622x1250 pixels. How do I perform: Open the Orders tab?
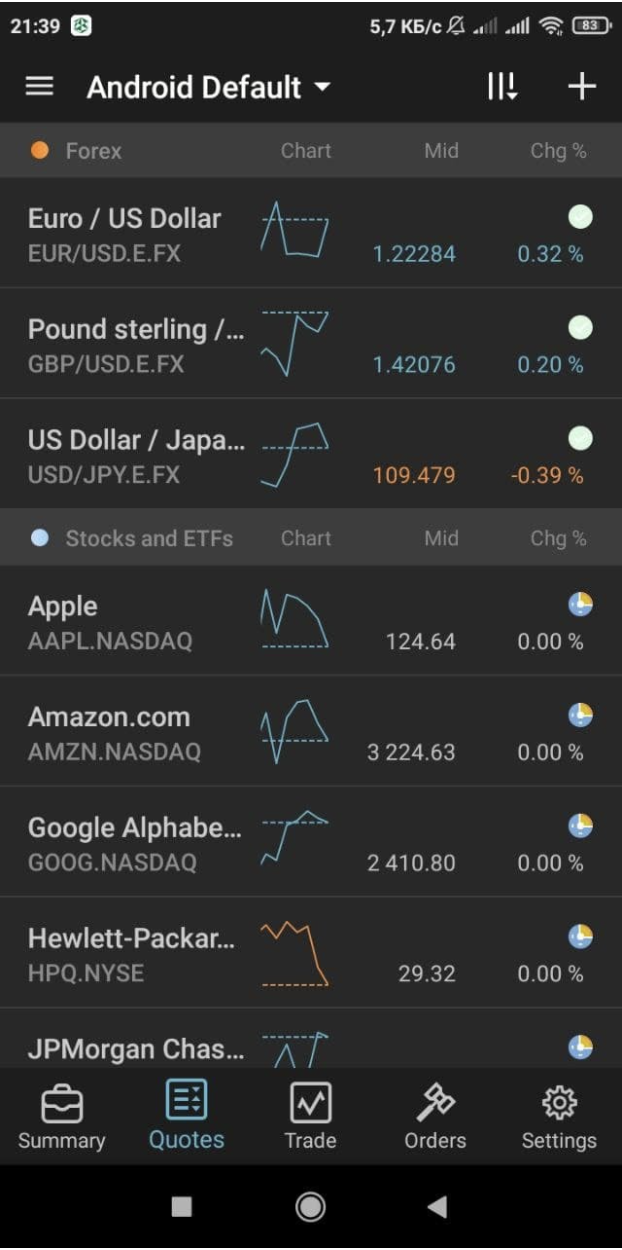[435, 1118]
